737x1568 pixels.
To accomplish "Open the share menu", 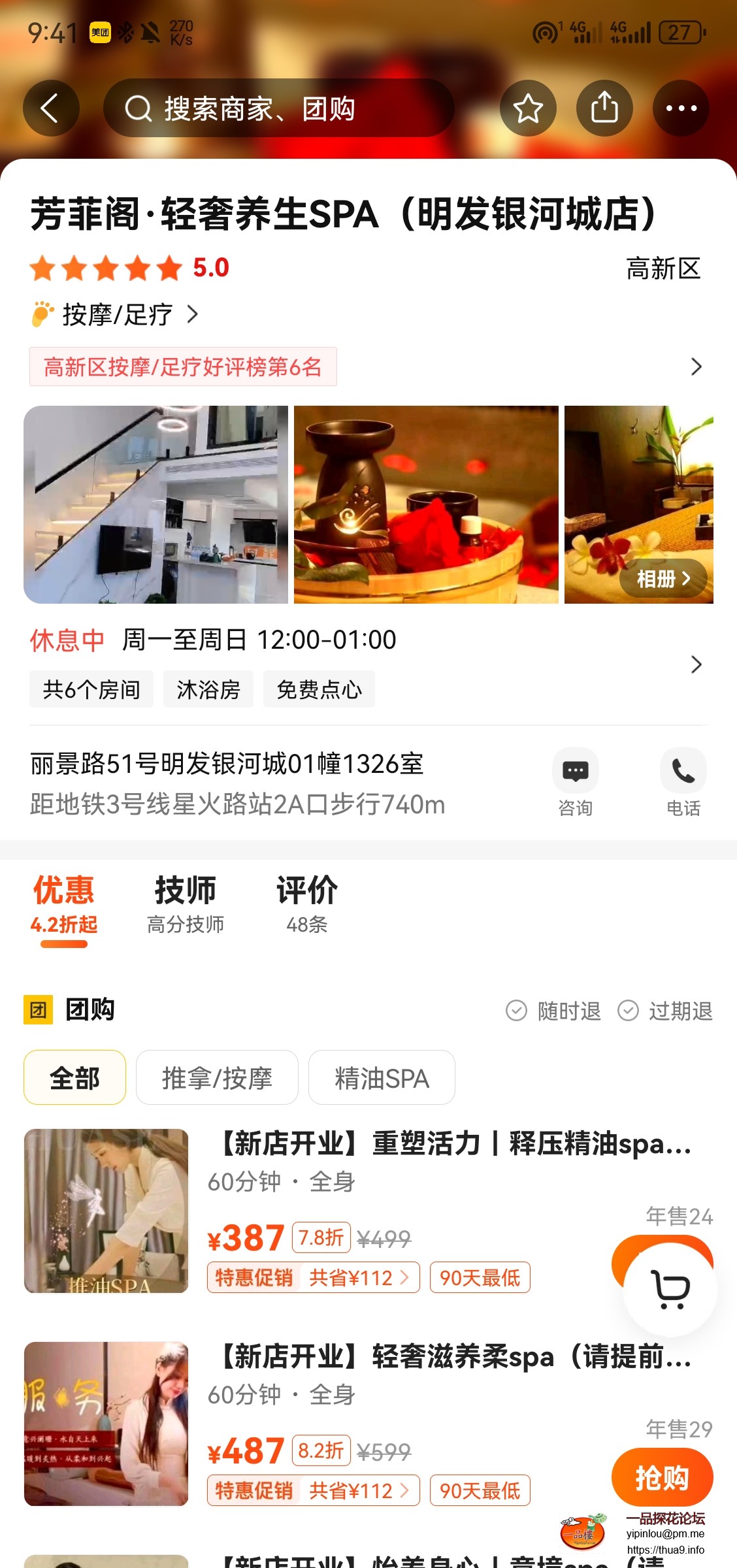I will pyautogui.click(x=604, y=108).
